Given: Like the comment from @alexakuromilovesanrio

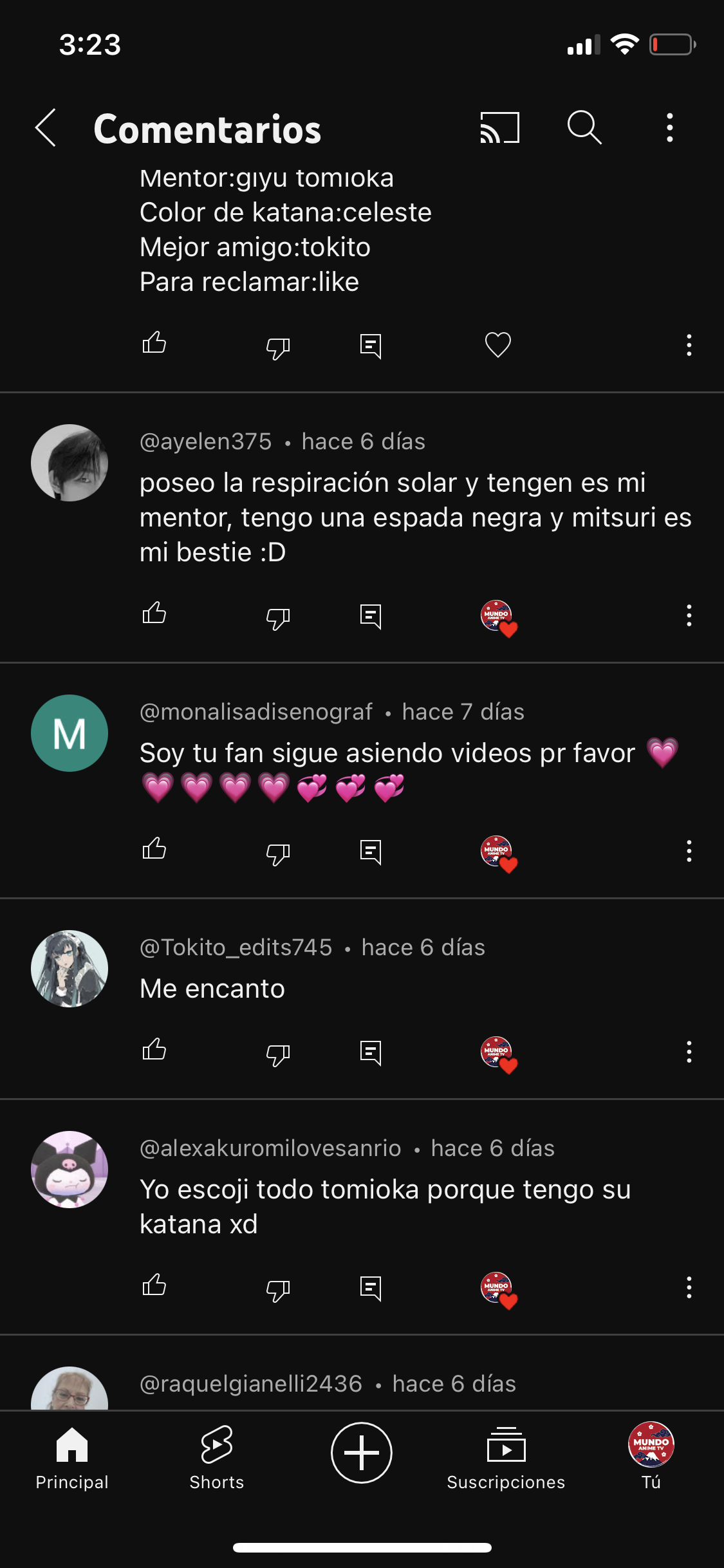Looking at the screenshot, I should click(x=154, y=1286).
